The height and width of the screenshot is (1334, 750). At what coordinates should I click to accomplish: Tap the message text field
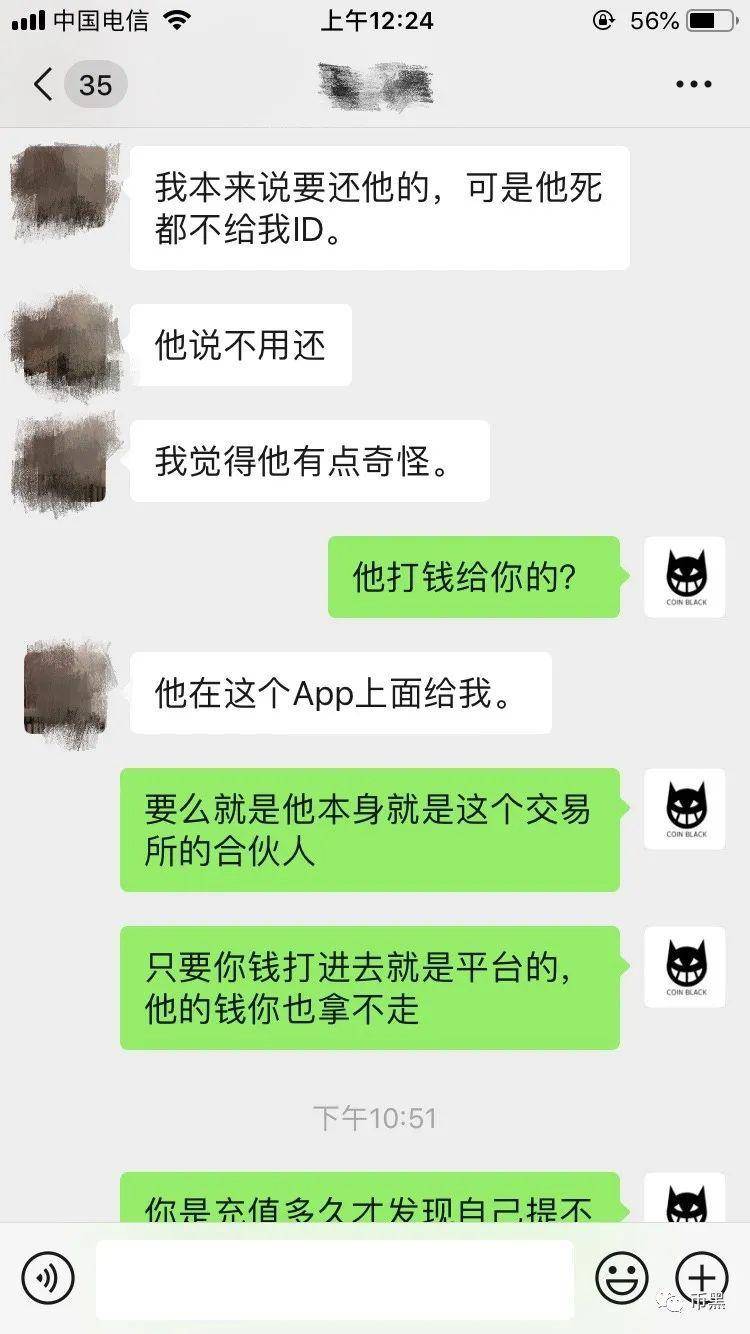(x=334, y=1278)
